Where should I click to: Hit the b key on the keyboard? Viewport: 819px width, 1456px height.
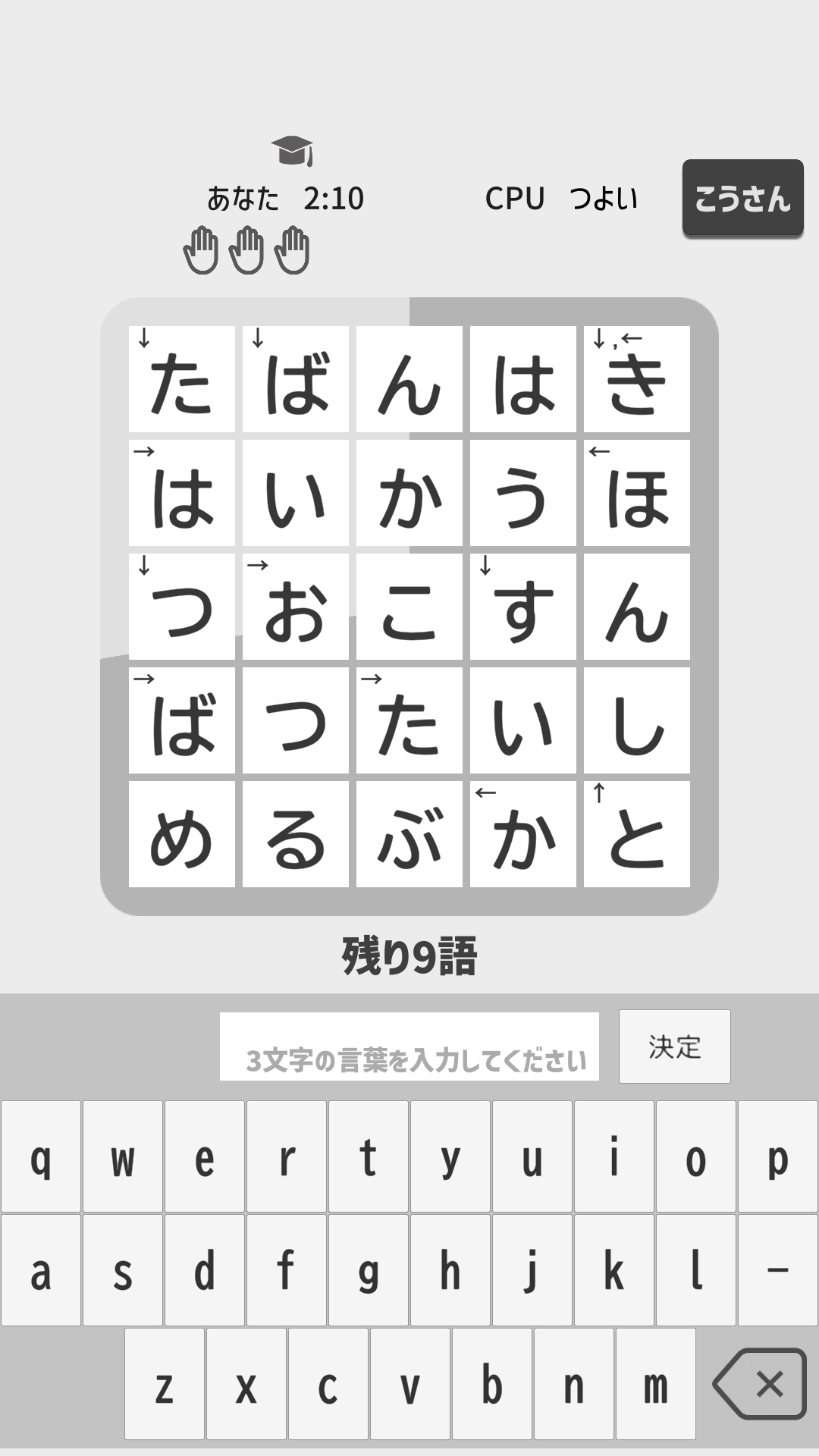pyautogui.click(x=492, y=1384)
